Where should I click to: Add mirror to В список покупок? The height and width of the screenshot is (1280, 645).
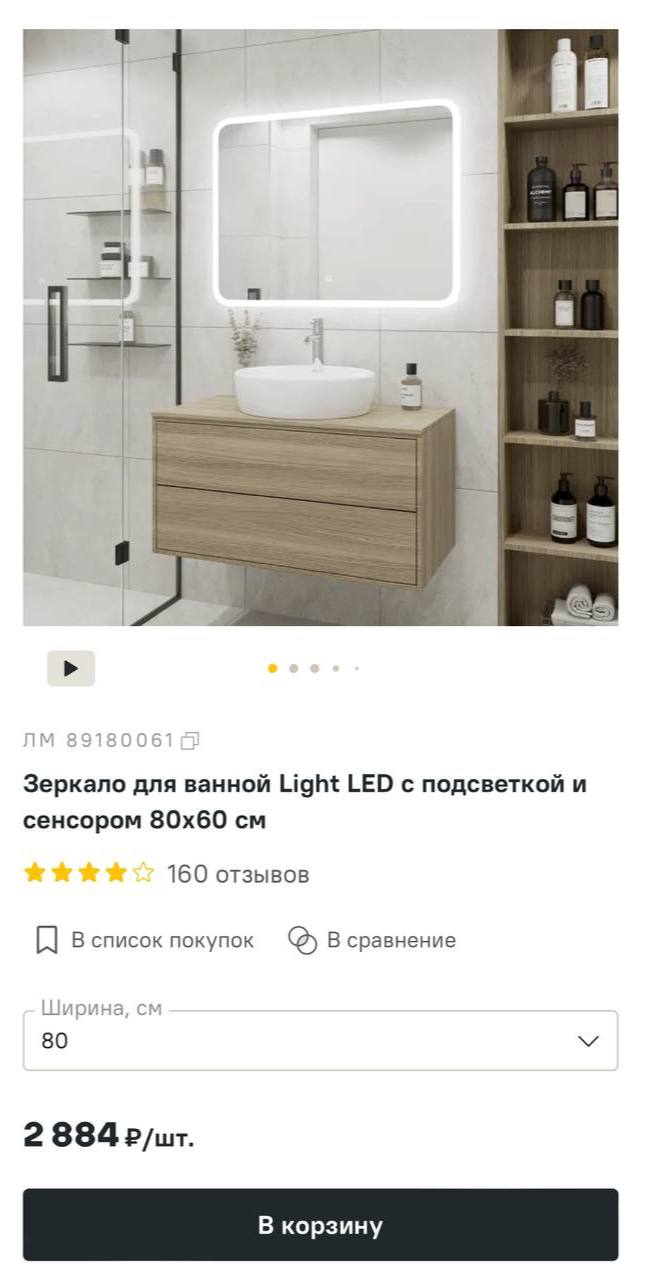click(x=145, y=940)
